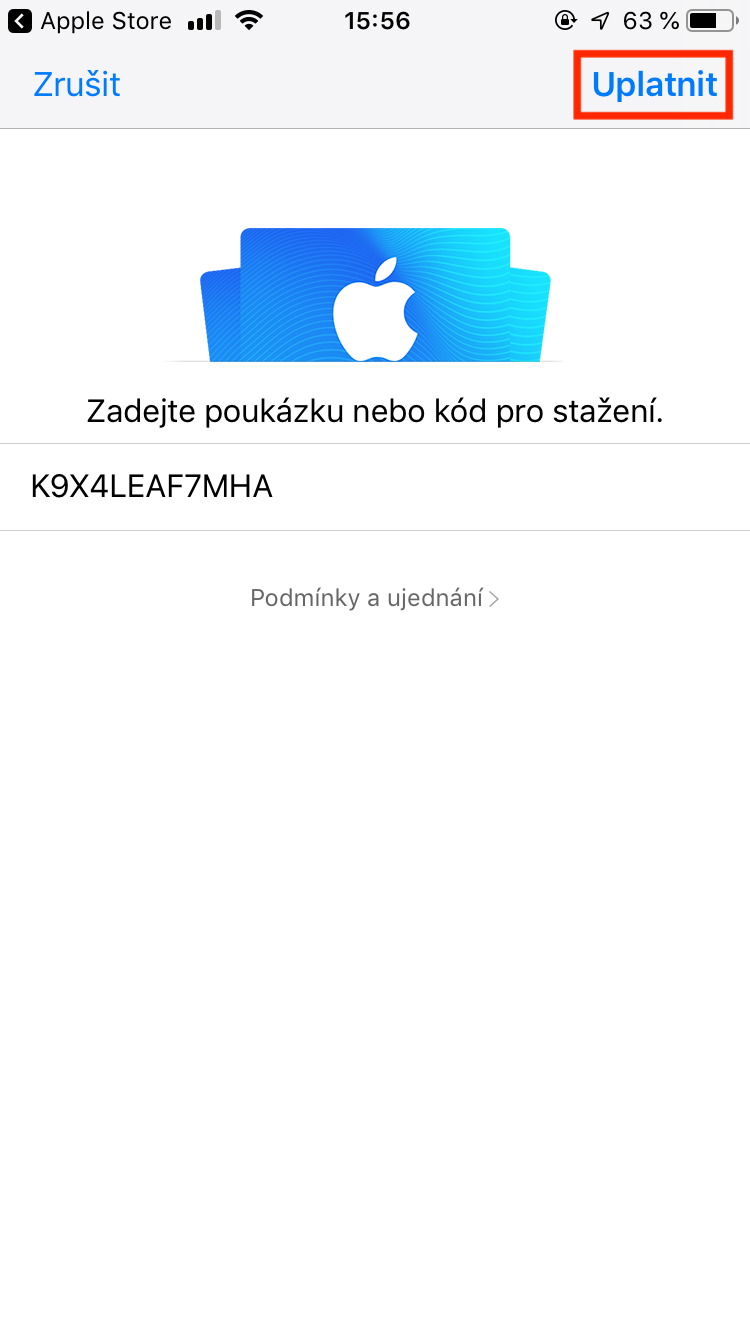Screen dimensions: 750x1334
Task: Open Podmínky a ujednání link
Action: (x=374, y=598)
